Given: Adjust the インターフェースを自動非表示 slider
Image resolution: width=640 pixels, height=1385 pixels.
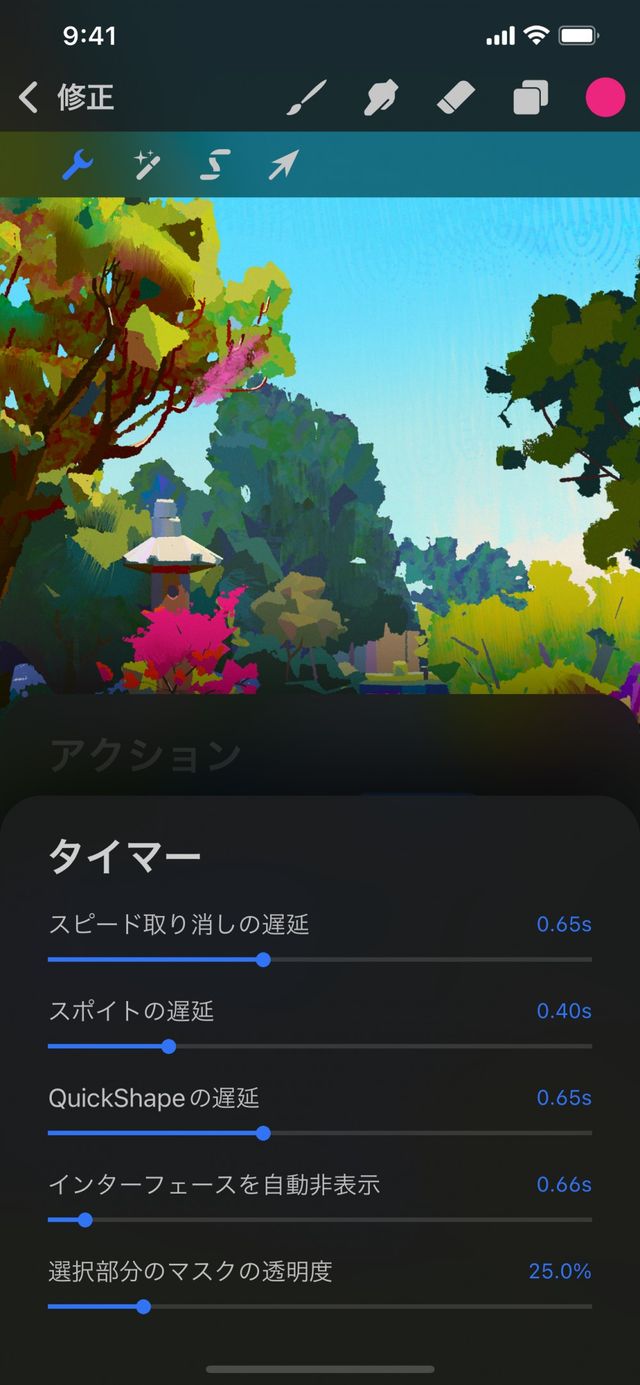Looking at the screenshot, I should coord(85,1220).
